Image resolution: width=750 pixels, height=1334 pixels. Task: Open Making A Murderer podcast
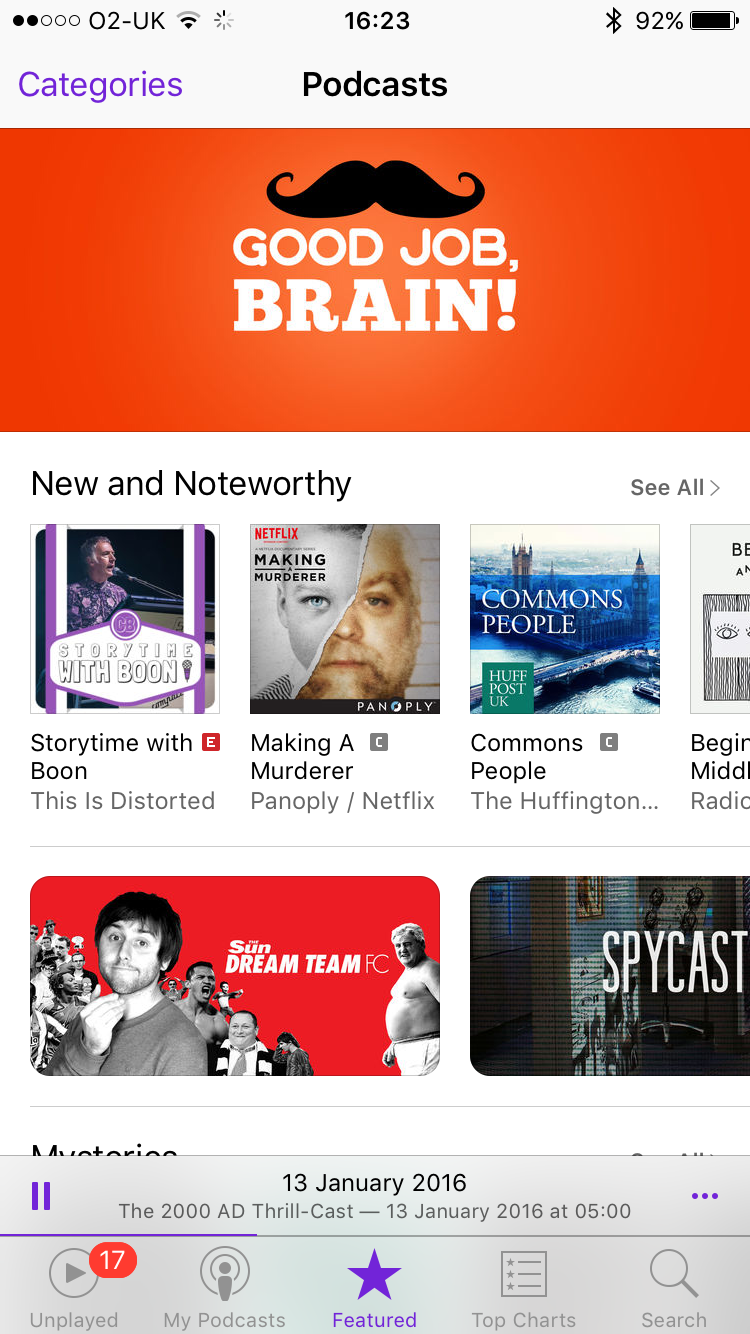click(345, 668)
